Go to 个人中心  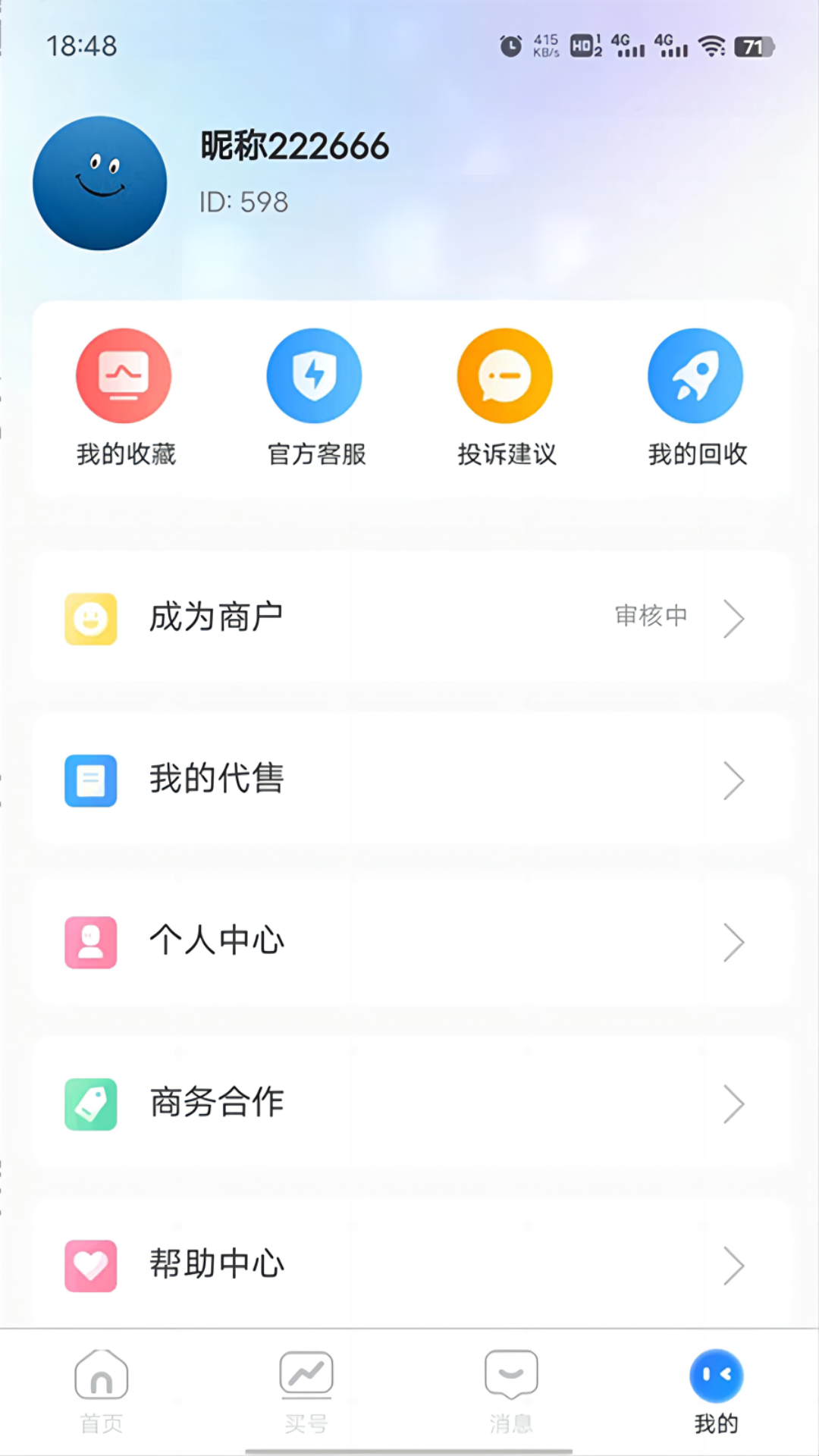(409, 942)
